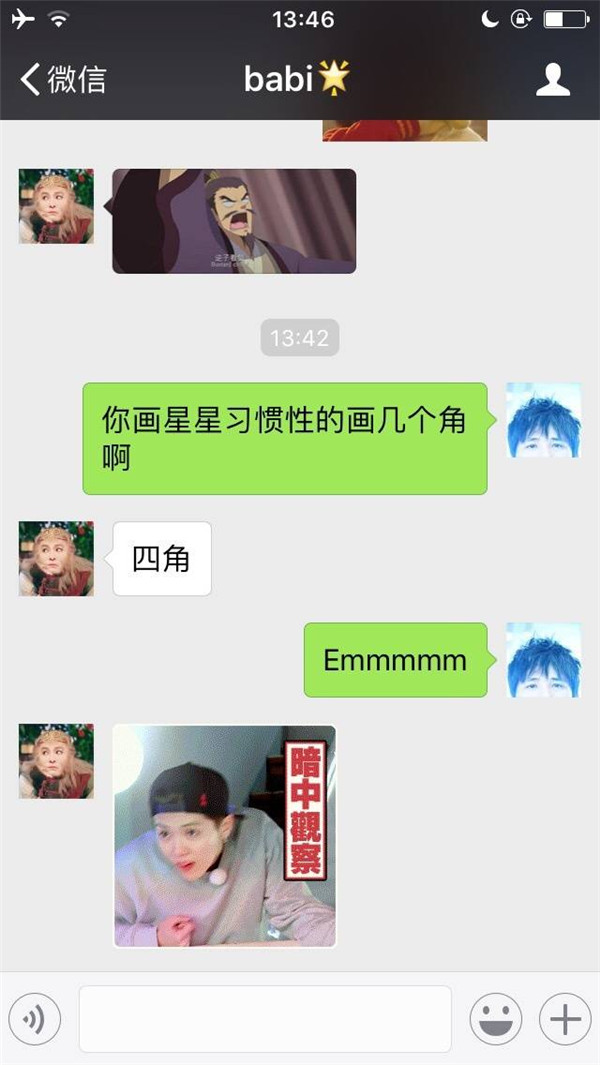Open babi's avatar next to 四角

pyautogui.click(x=56, y=559)
